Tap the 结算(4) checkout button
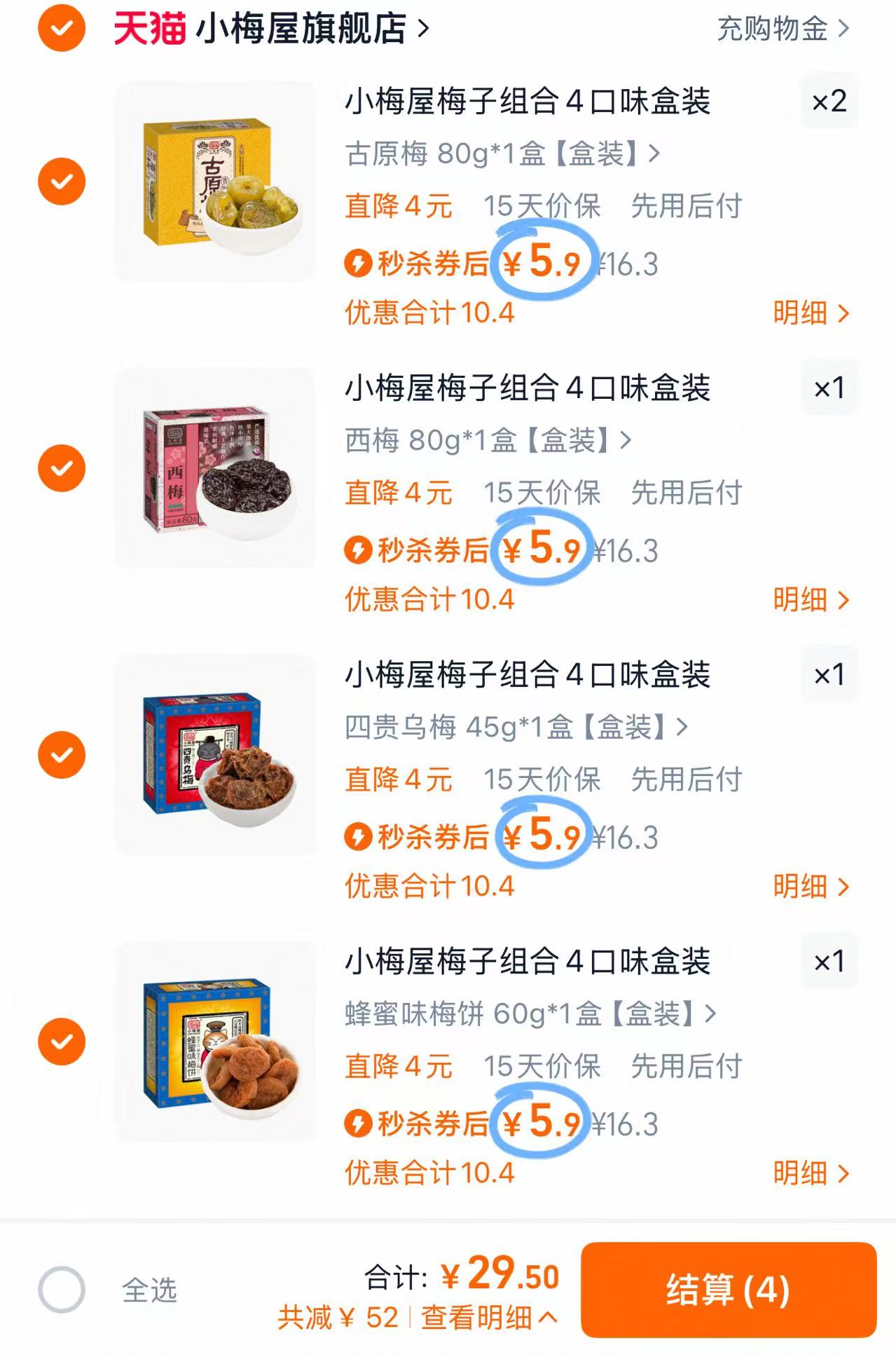Viewport: 896px width, 1357px height. (x=728, y=1290)
